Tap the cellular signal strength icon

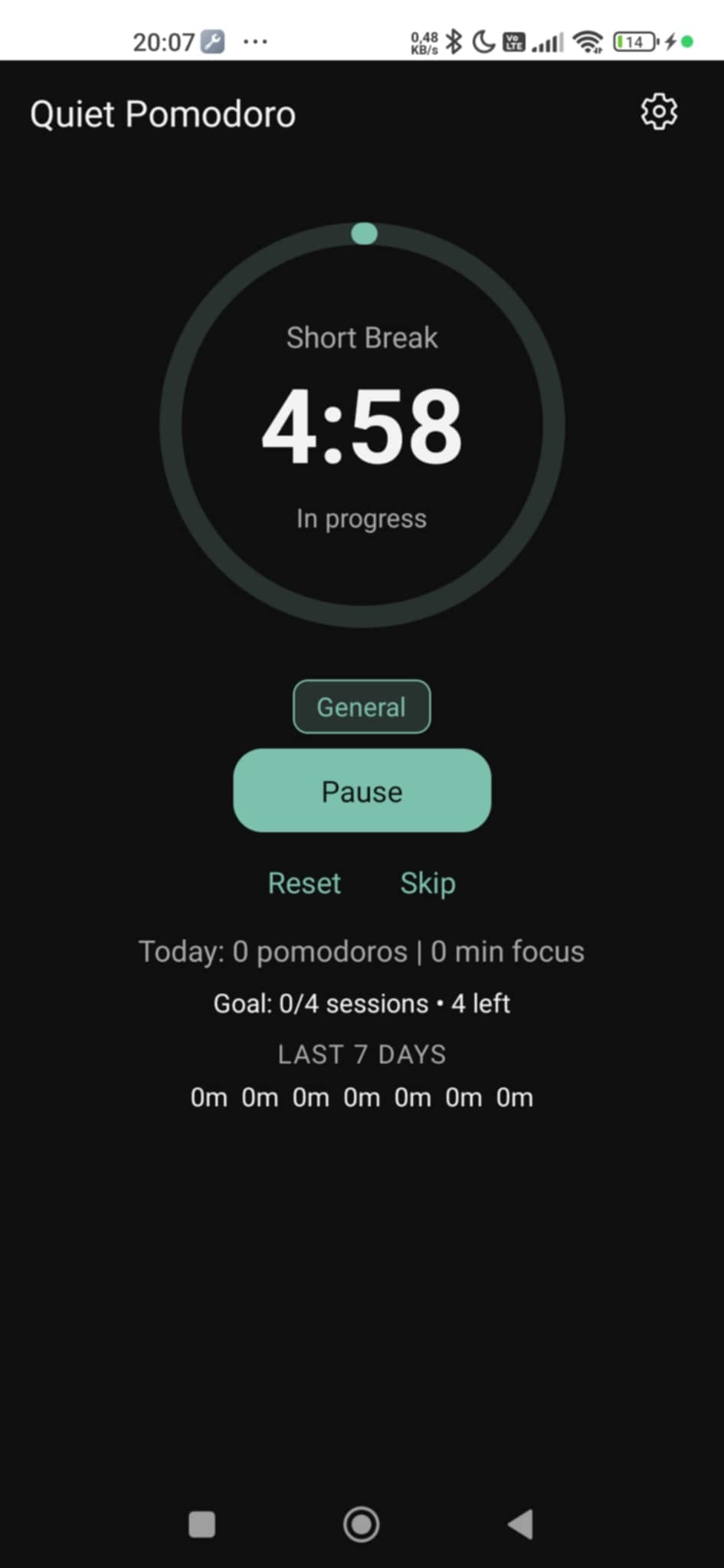point(547,42)
